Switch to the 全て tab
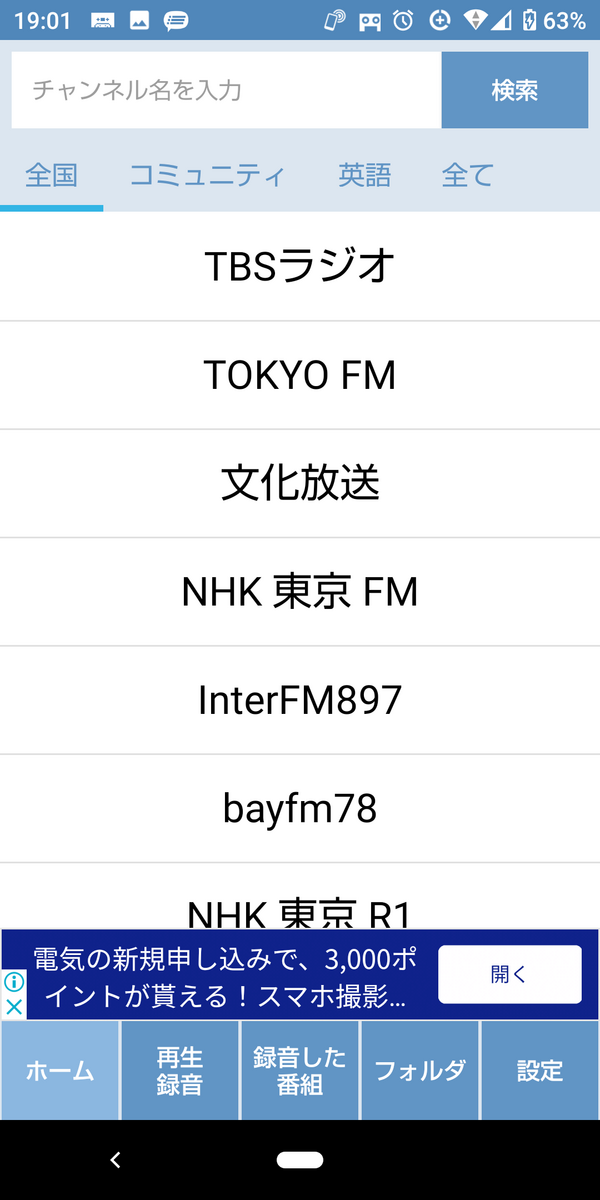This screenshot has height=1200, width=600. pyautogui.click(x=467, y=176)
